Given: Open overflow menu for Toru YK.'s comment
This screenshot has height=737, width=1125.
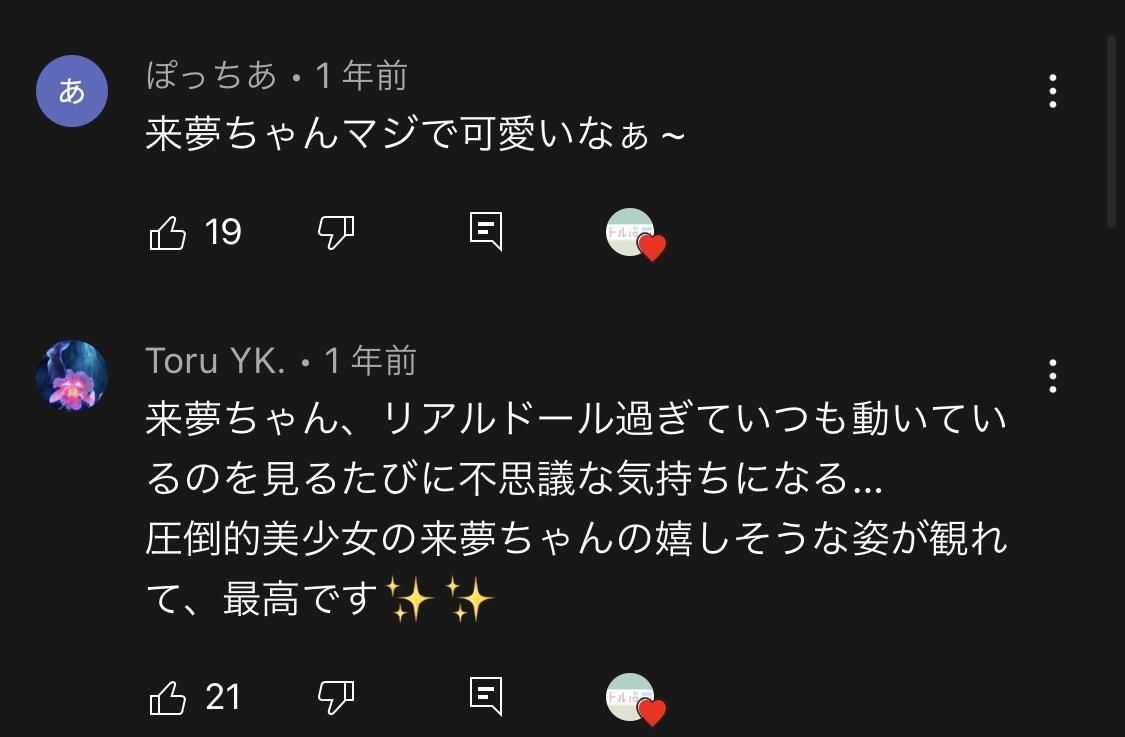Looking at the screenshot, I should tap(1053, 376).
